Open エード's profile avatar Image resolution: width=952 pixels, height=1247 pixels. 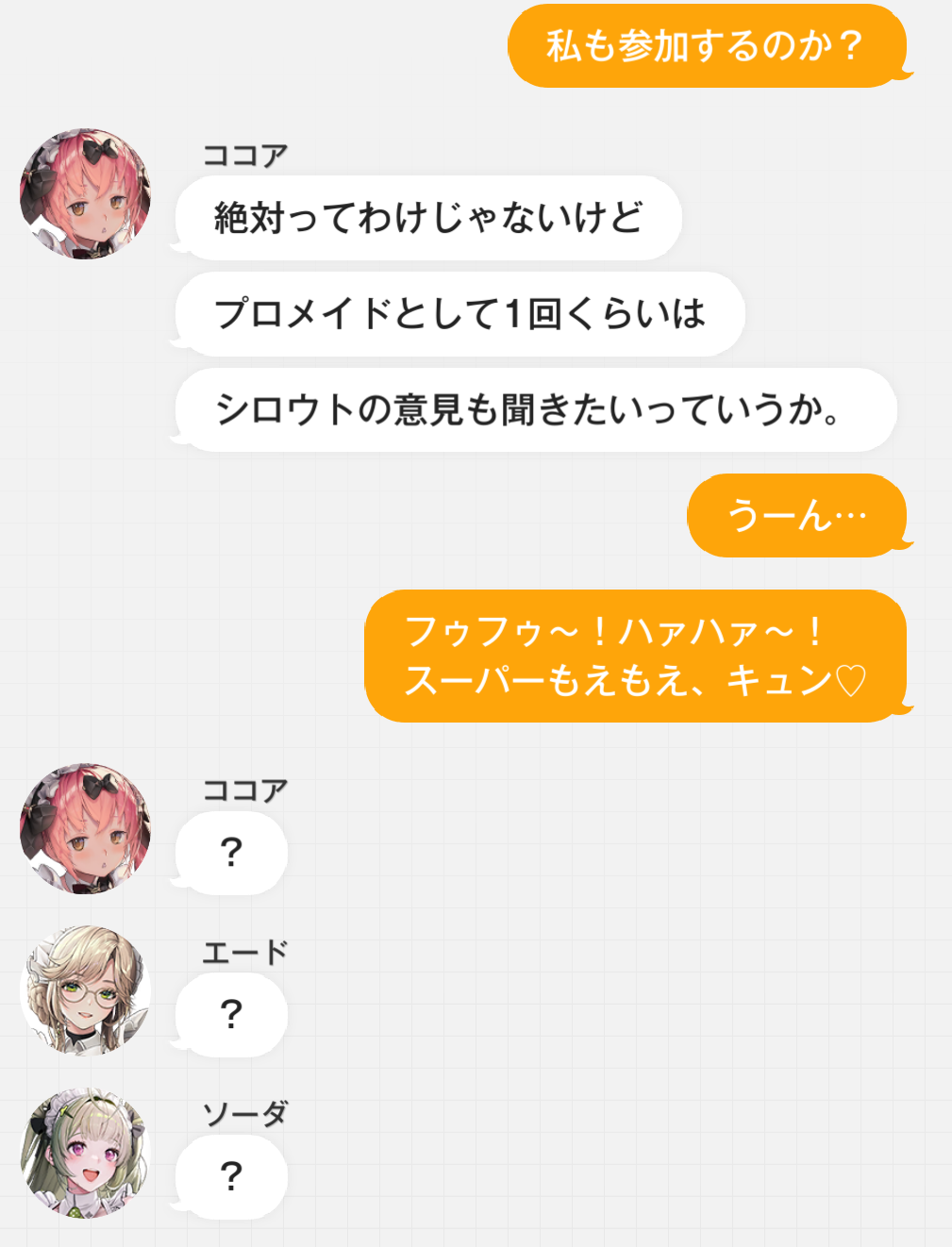pyautogui.click(x=85, y=990)
